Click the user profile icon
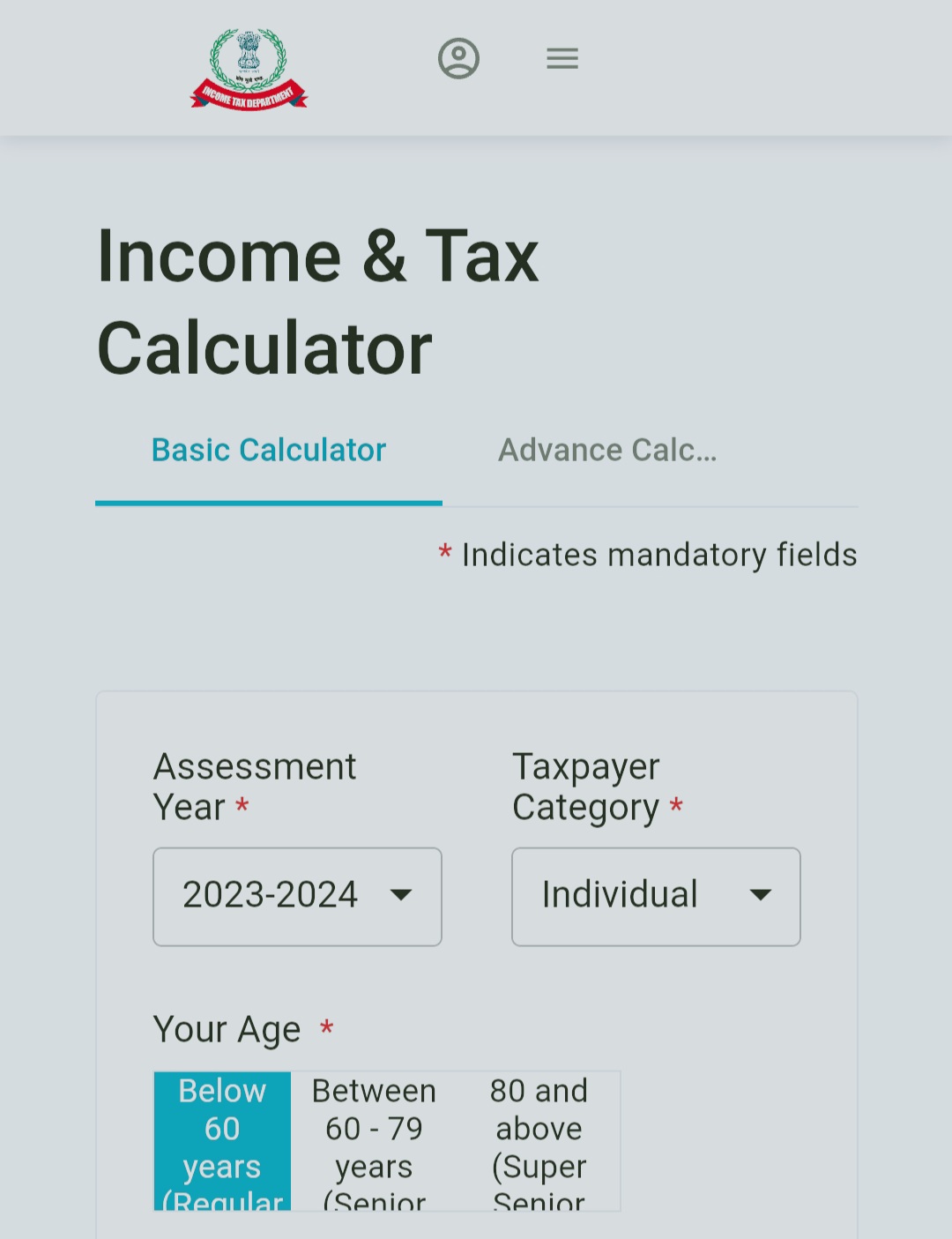The height and width of the screenshot is (1239, 952). click(458, 58)
